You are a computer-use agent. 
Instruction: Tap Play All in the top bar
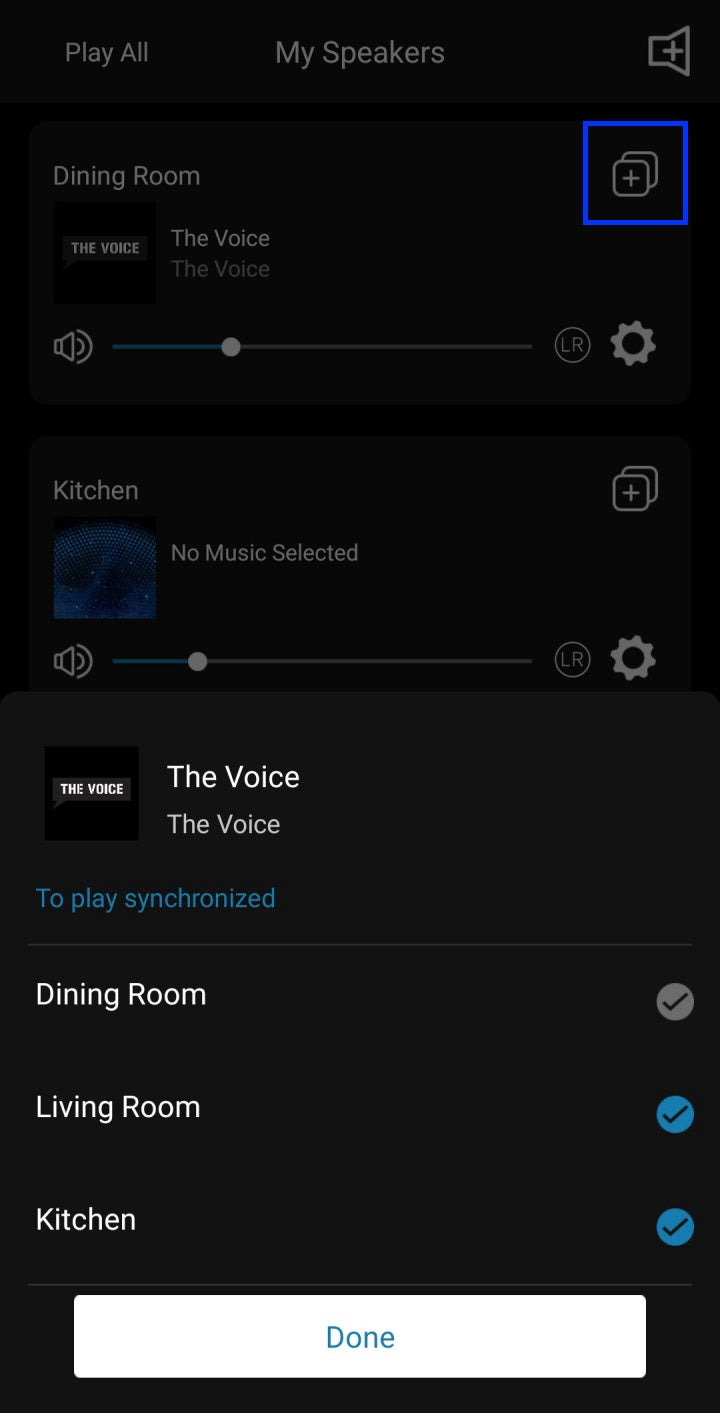[106, 53]
